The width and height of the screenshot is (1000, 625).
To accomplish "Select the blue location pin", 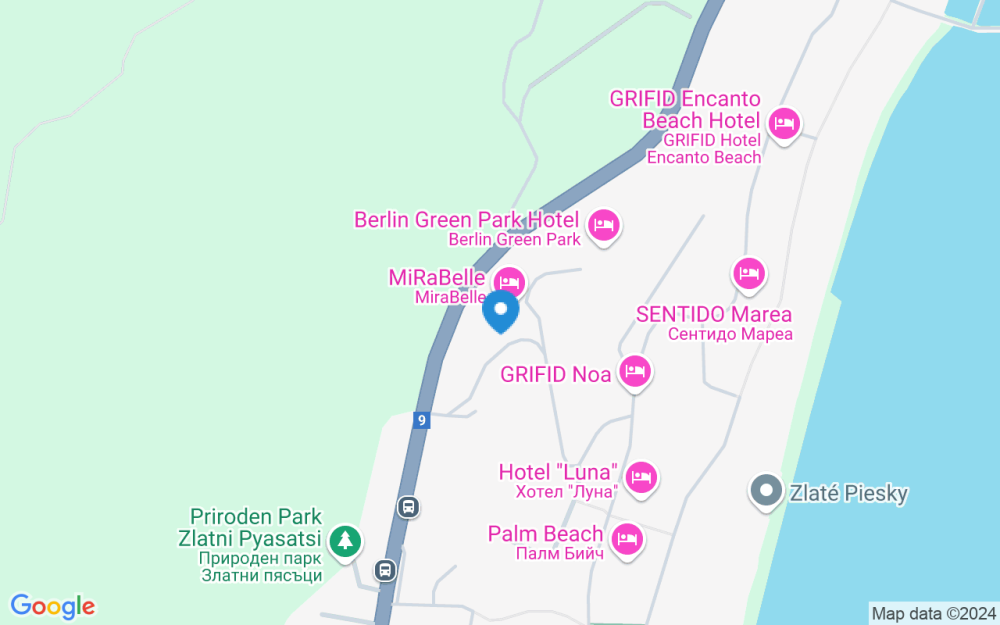I will [500, 311].
